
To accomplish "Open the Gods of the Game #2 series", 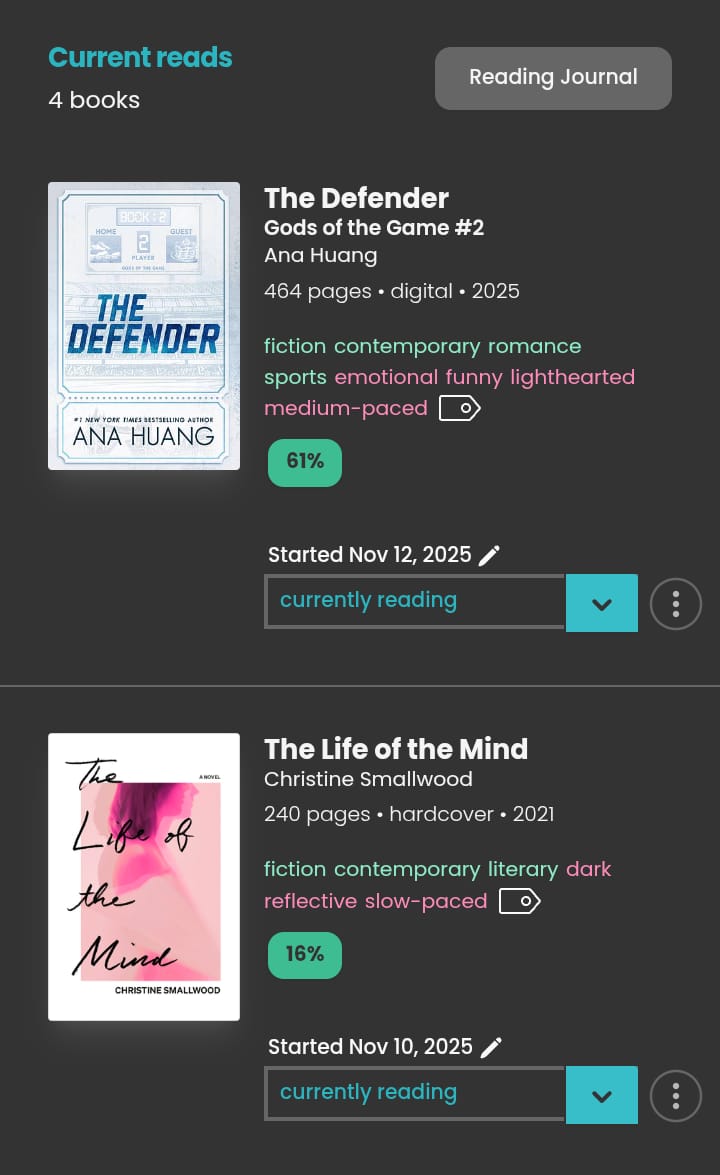I will (374, 228).
